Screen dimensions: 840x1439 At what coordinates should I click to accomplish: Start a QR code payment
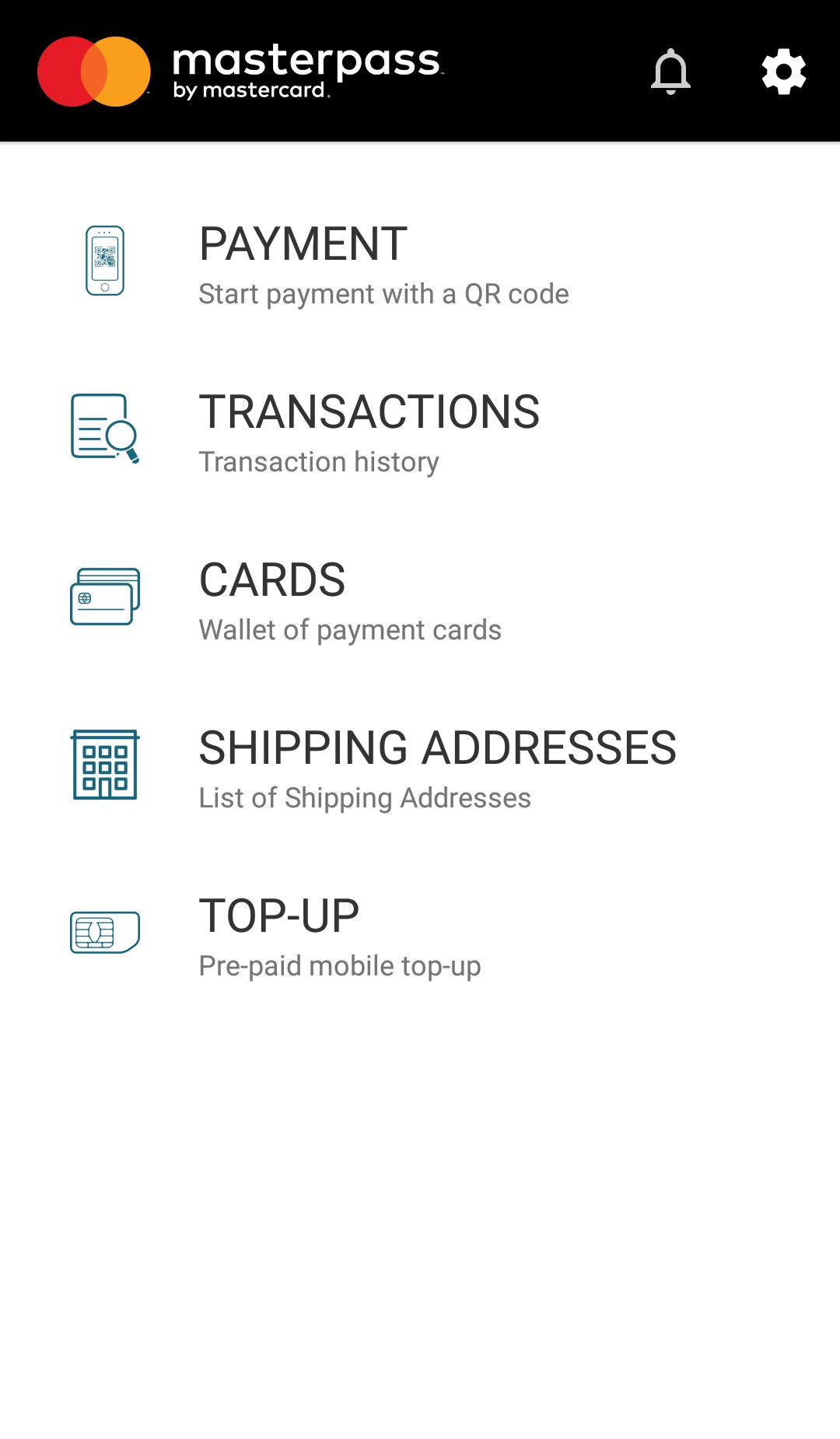420,263
